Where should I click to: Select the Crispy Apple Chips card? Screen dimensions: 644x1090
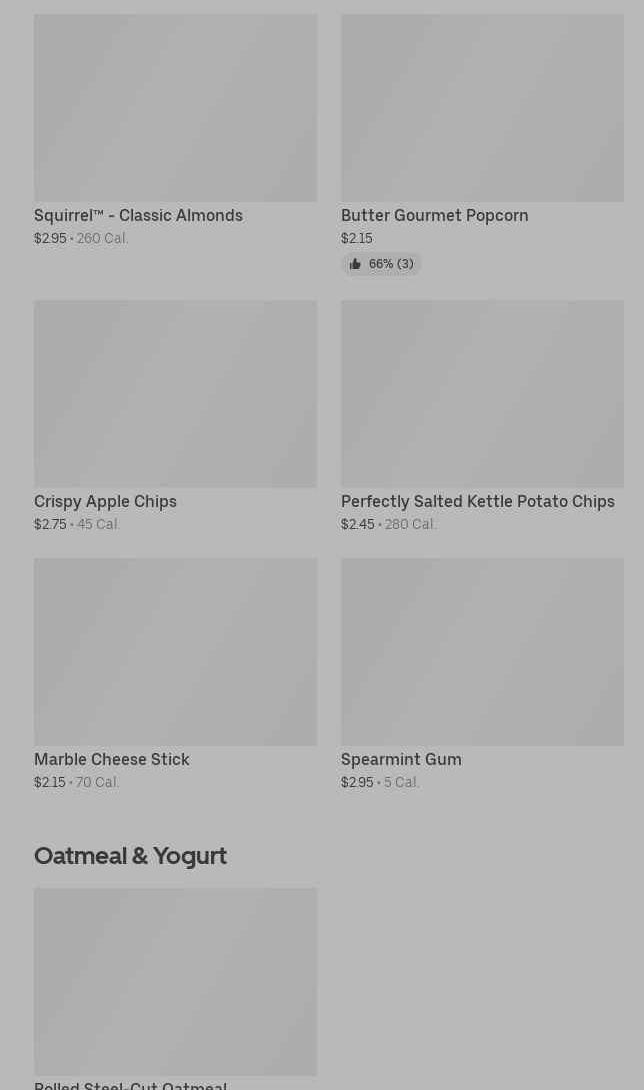(x=175, y=416)
